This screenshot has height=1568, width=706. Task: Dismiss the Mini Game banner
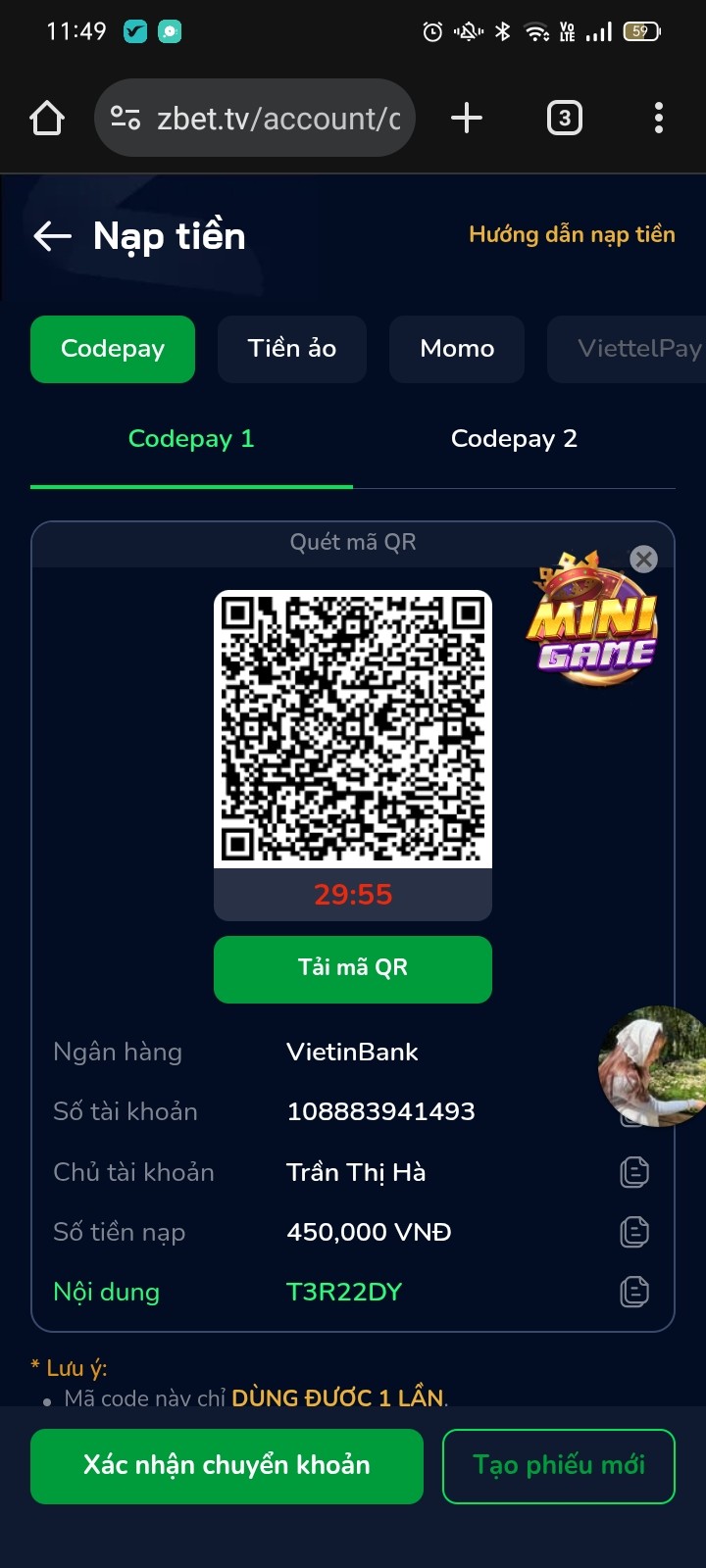pos(643,560)
